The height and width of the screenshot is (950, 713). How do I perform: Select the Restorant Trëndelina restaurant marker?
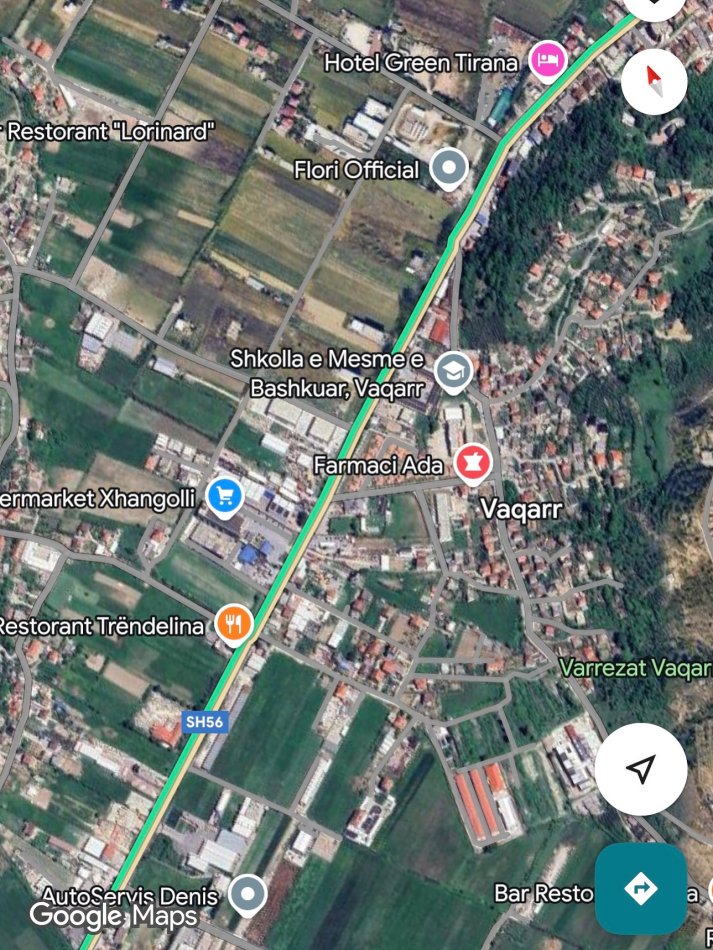tap(234, 626)
